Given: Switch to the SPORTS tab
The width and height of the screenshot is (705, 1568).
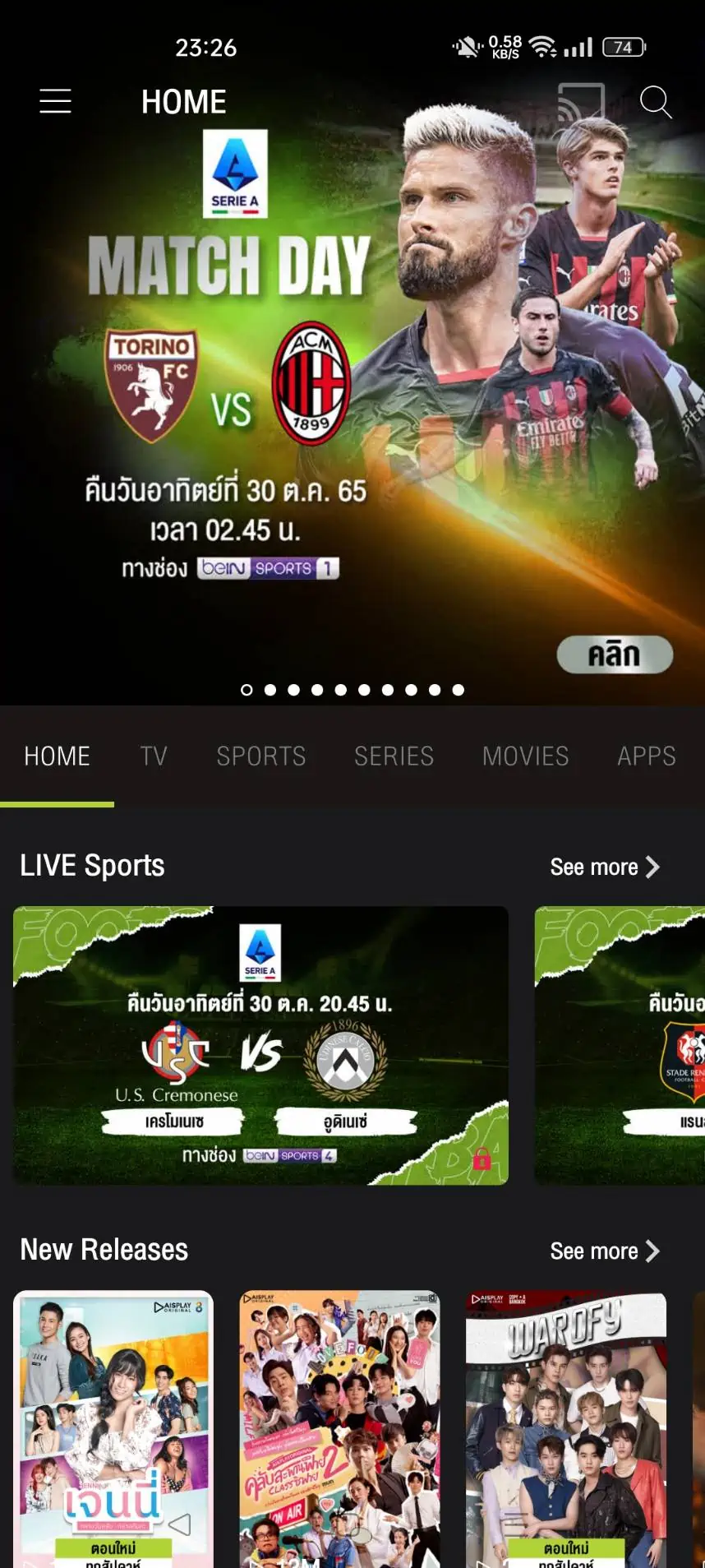Looking at the screenshot, I should pyautogui.click(x=261, y=756).
